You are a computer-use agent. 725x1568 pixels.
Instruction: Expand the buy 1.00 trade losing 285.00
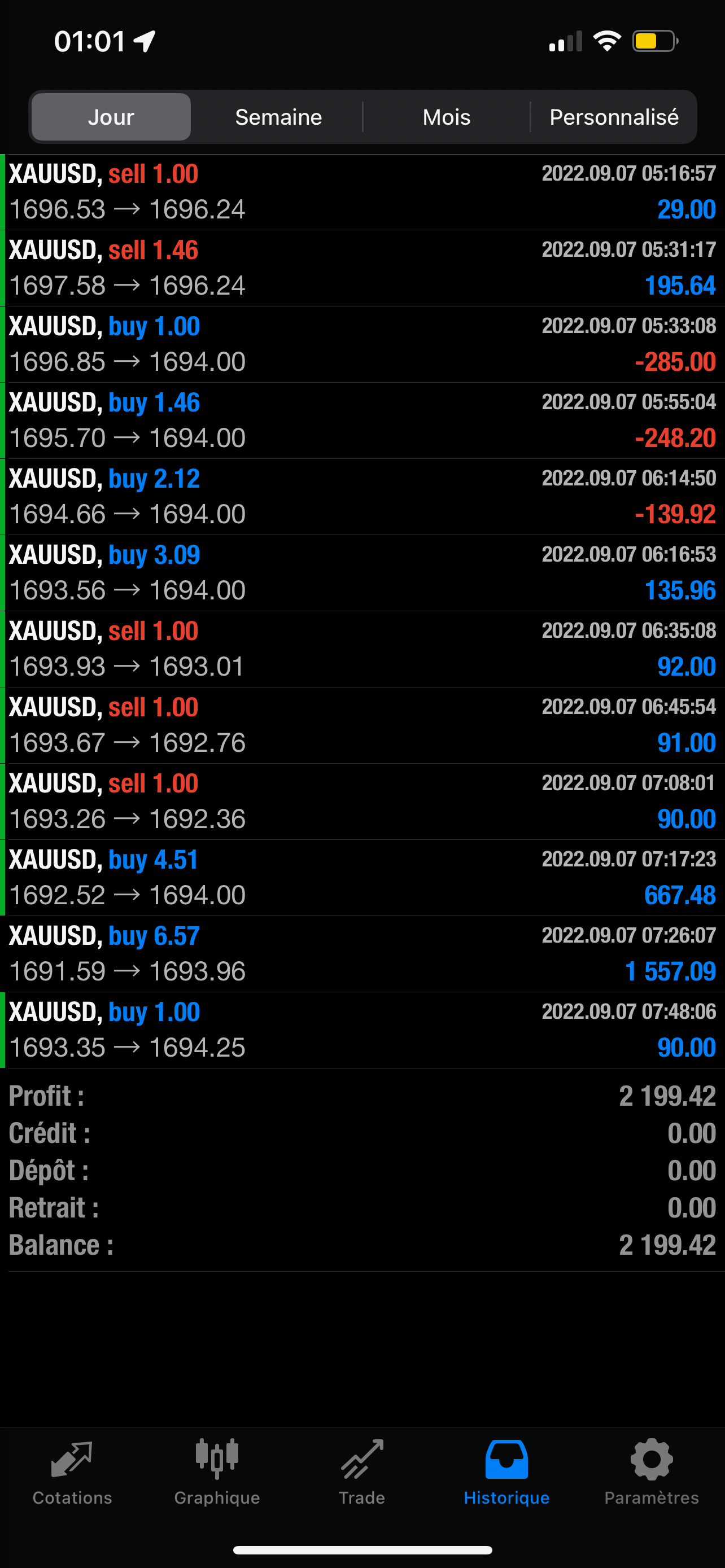[362, 344]
